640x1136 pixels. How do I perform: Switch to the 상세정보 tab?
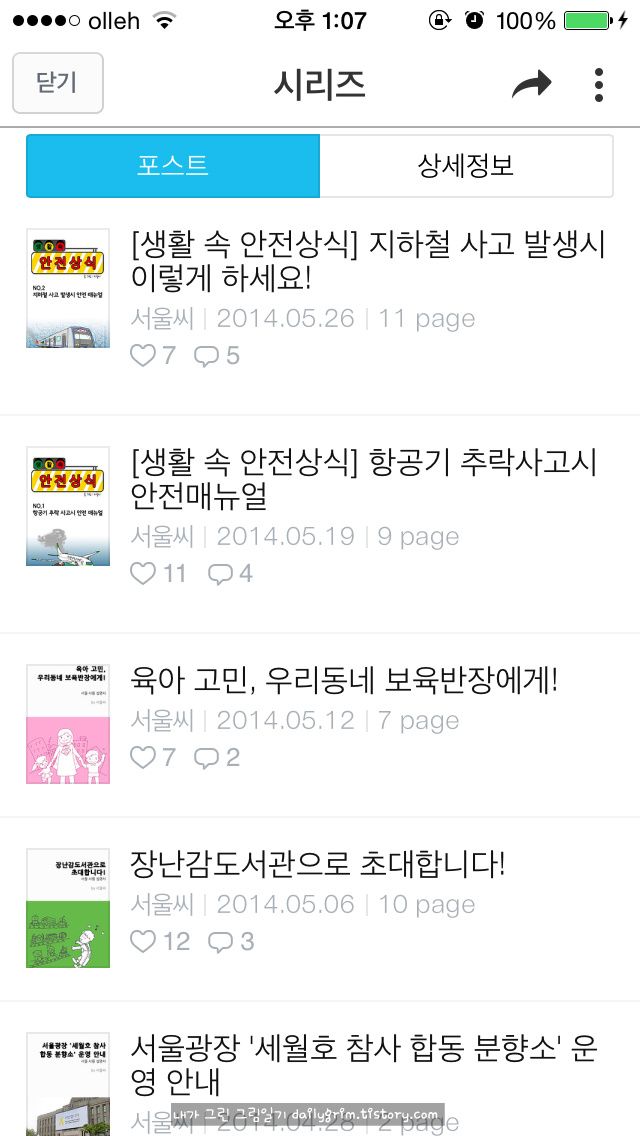[466, 166]
